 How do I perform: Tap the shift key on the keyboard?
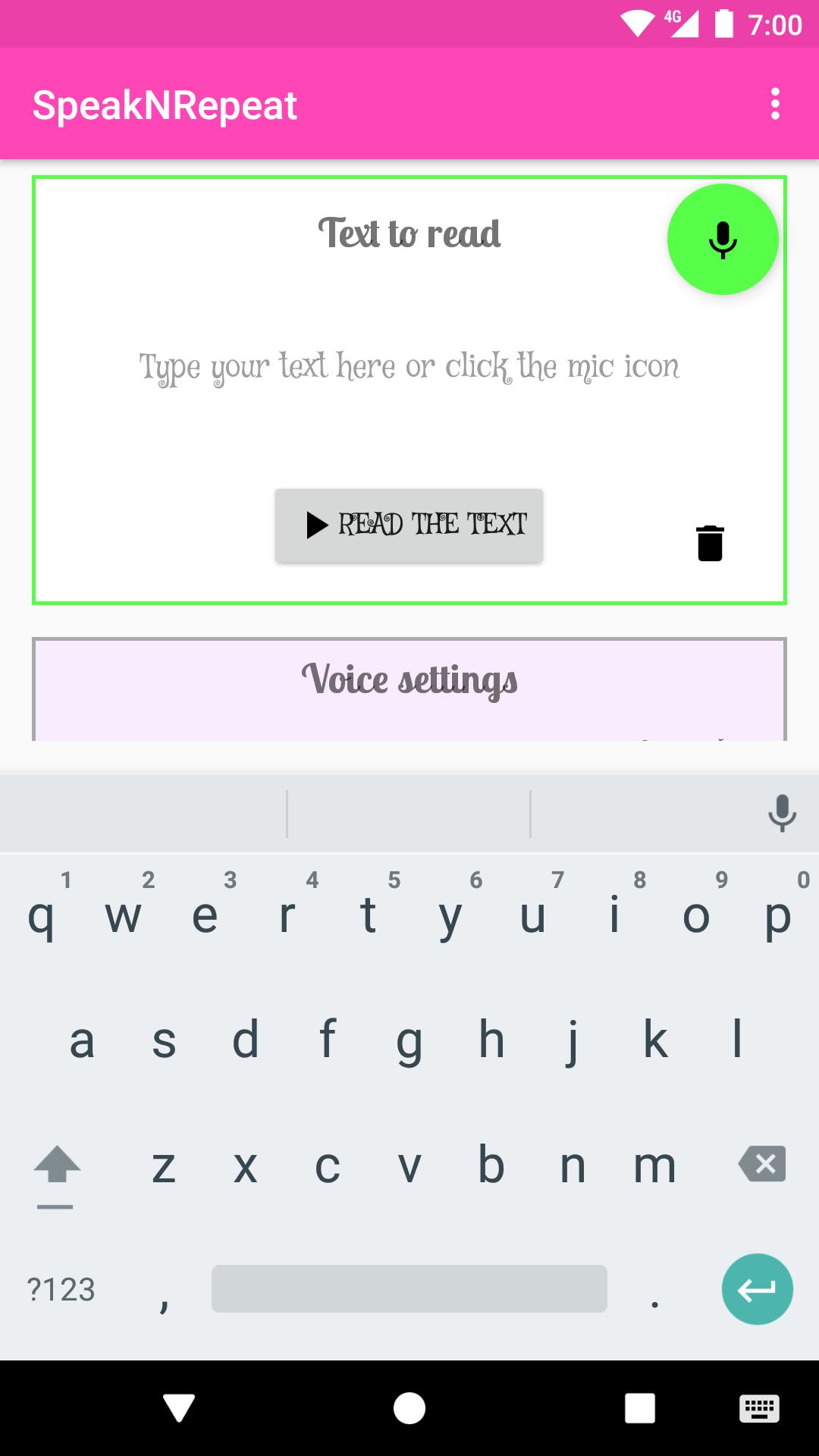tap(57, 1166)
